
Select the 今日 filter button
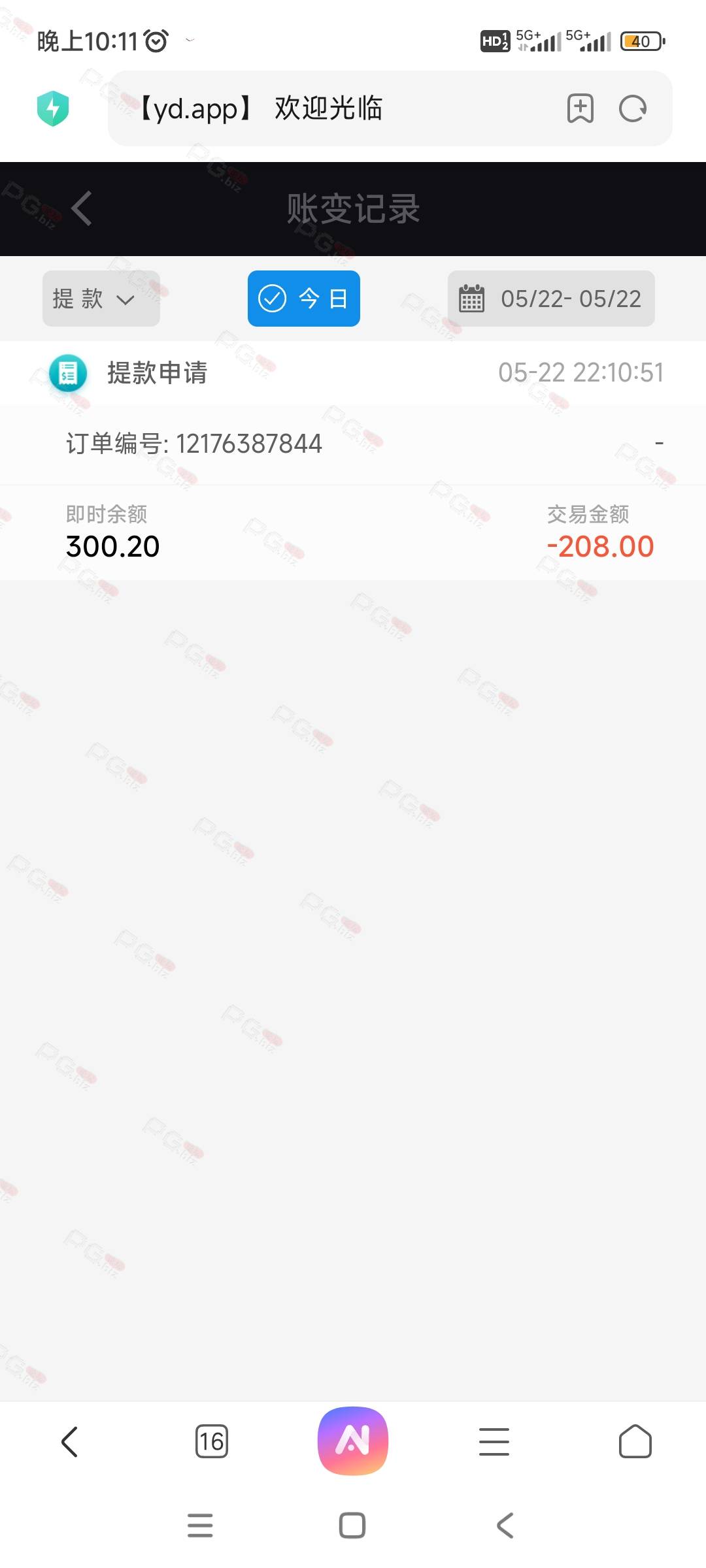[x=304, y=299]
